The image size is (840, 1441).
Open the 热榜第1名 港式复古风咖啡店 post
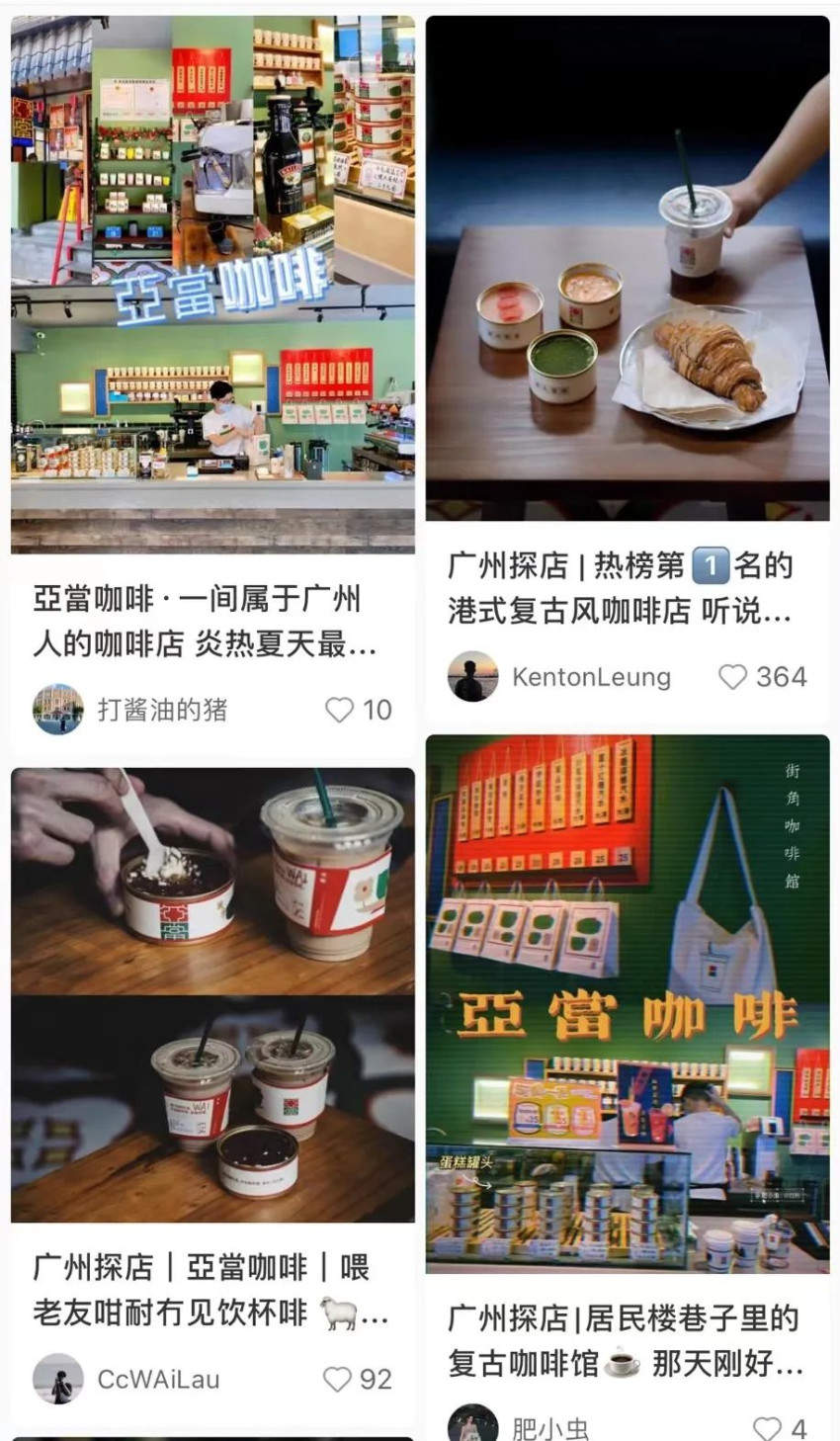point(628,269)
